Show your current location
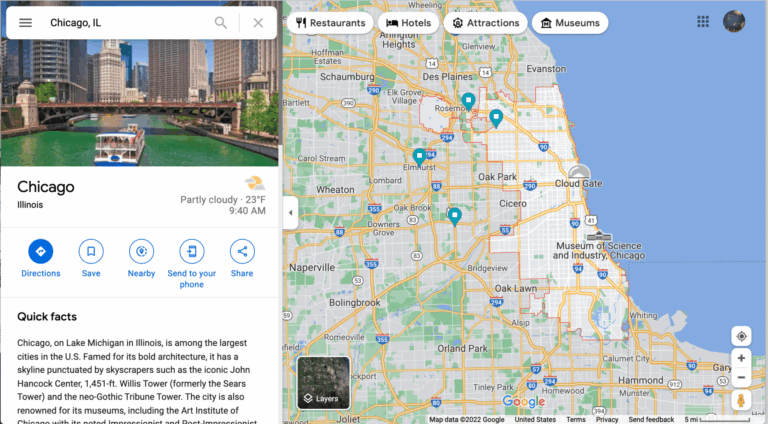The width and height of the screenshot is (768, 424). (x=741, y=336)
